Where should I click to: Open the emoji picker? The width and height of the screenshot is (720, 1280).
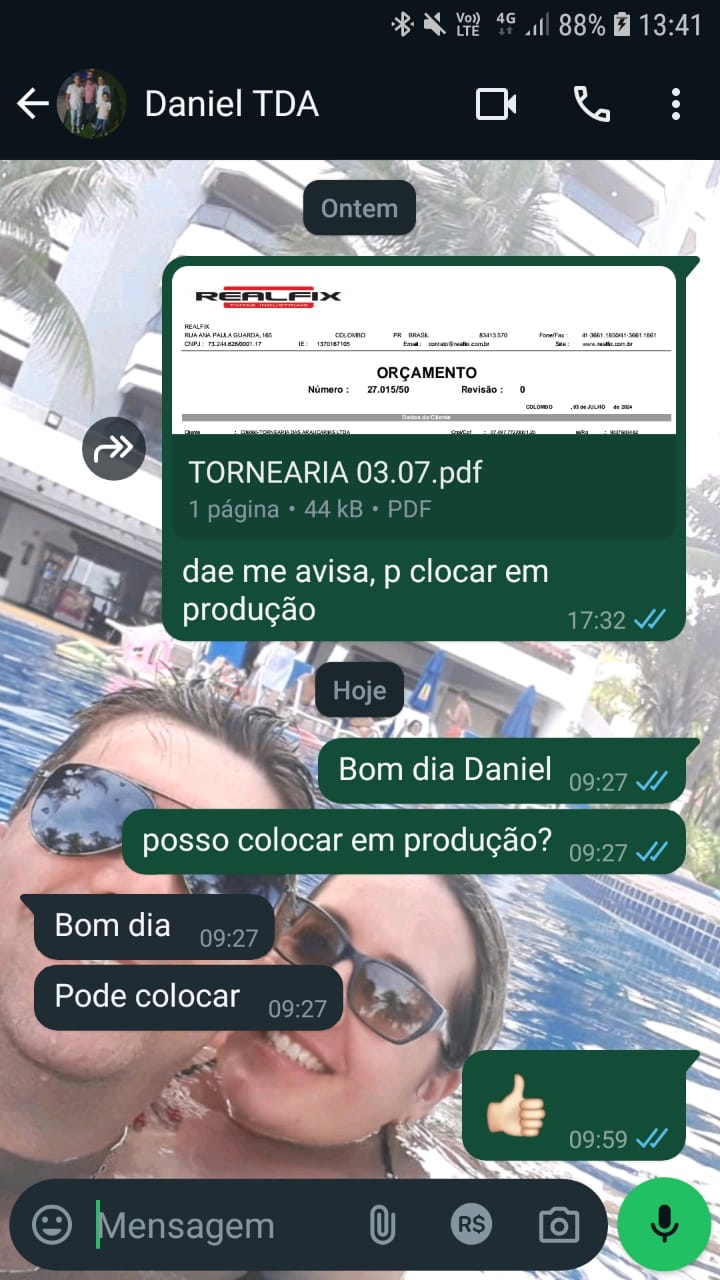coord(52,1225)
